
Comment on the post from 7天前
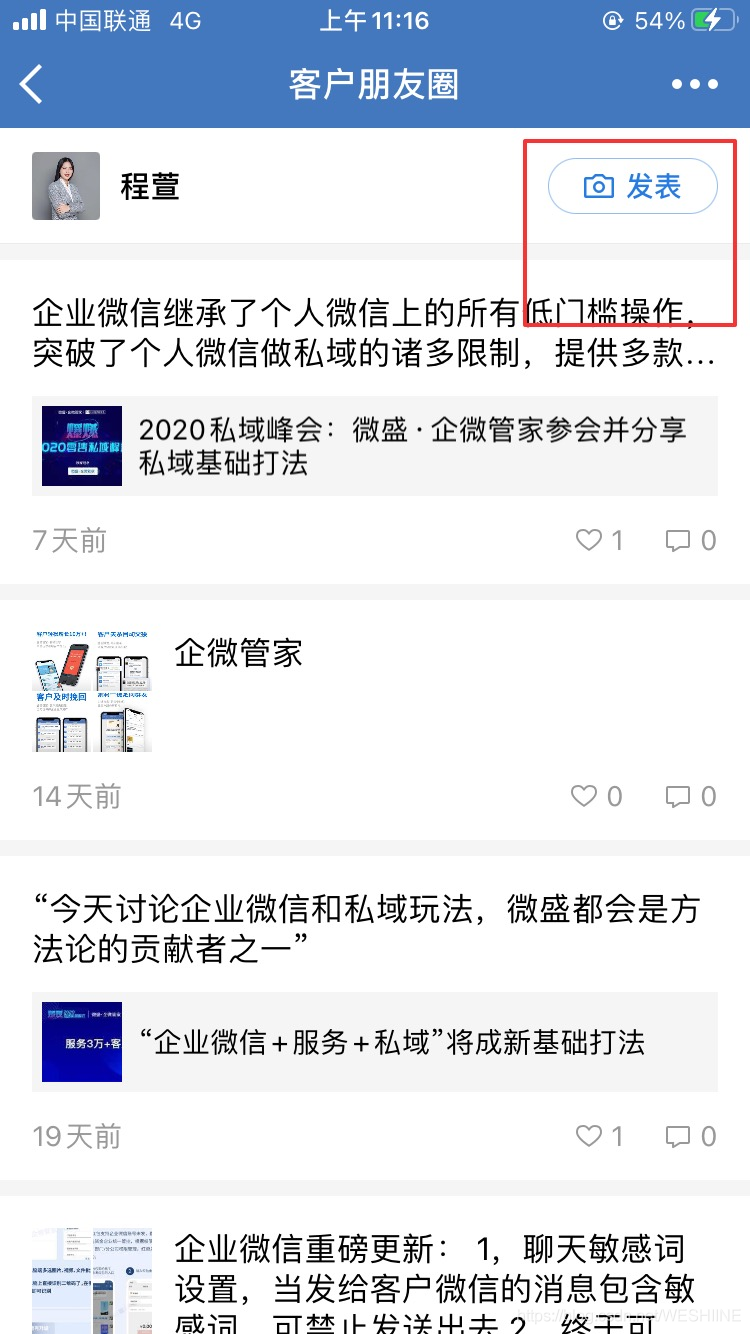click(690, 541)
